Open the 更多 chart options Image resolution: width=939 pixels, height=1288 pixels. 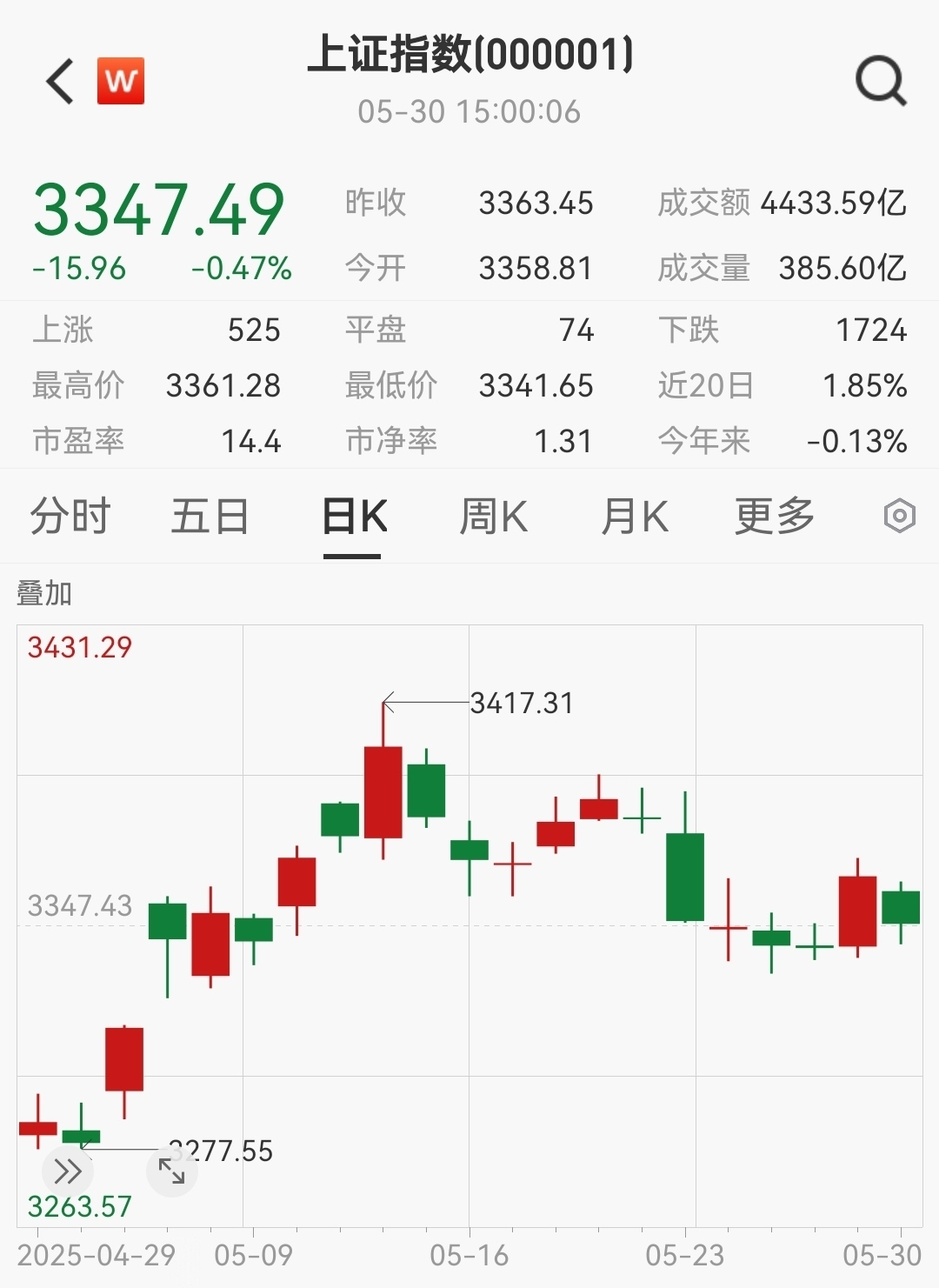774,517
